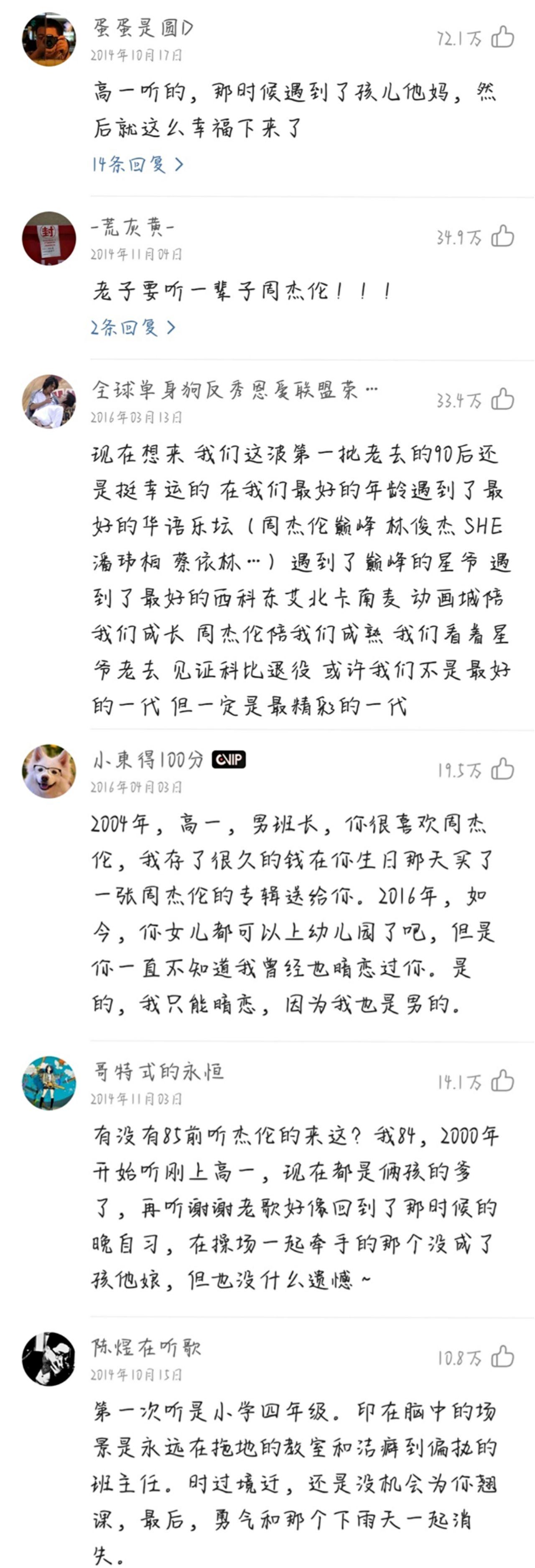Image resolution: width=535 pixels, height=1568 pixels.
Task: Like 小東得100分's comment
Action: pyautogui.click(x=502, y=769)
